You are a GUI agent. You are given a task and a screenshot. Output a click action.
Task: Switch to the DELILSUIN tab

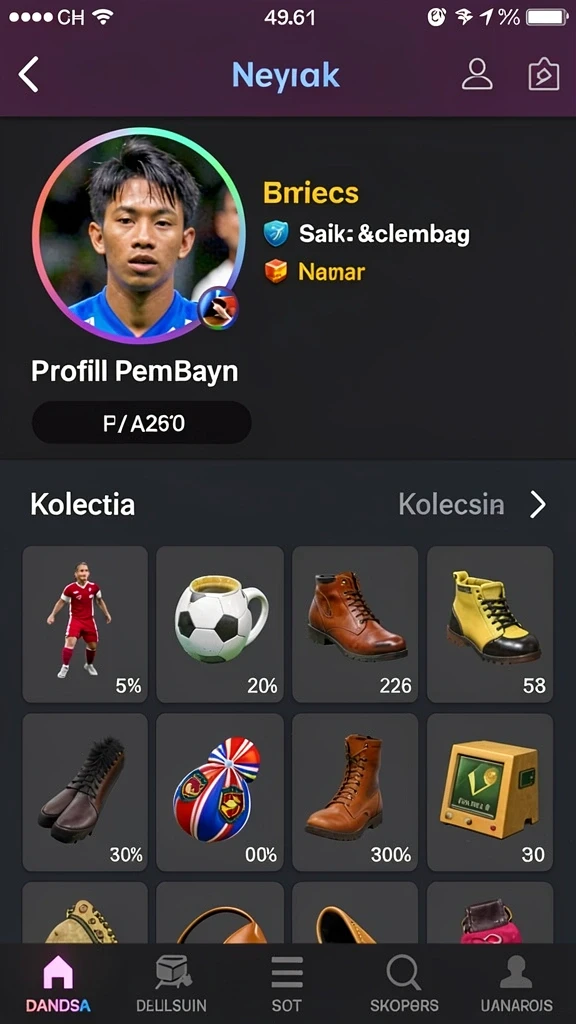tap(172, 984)
